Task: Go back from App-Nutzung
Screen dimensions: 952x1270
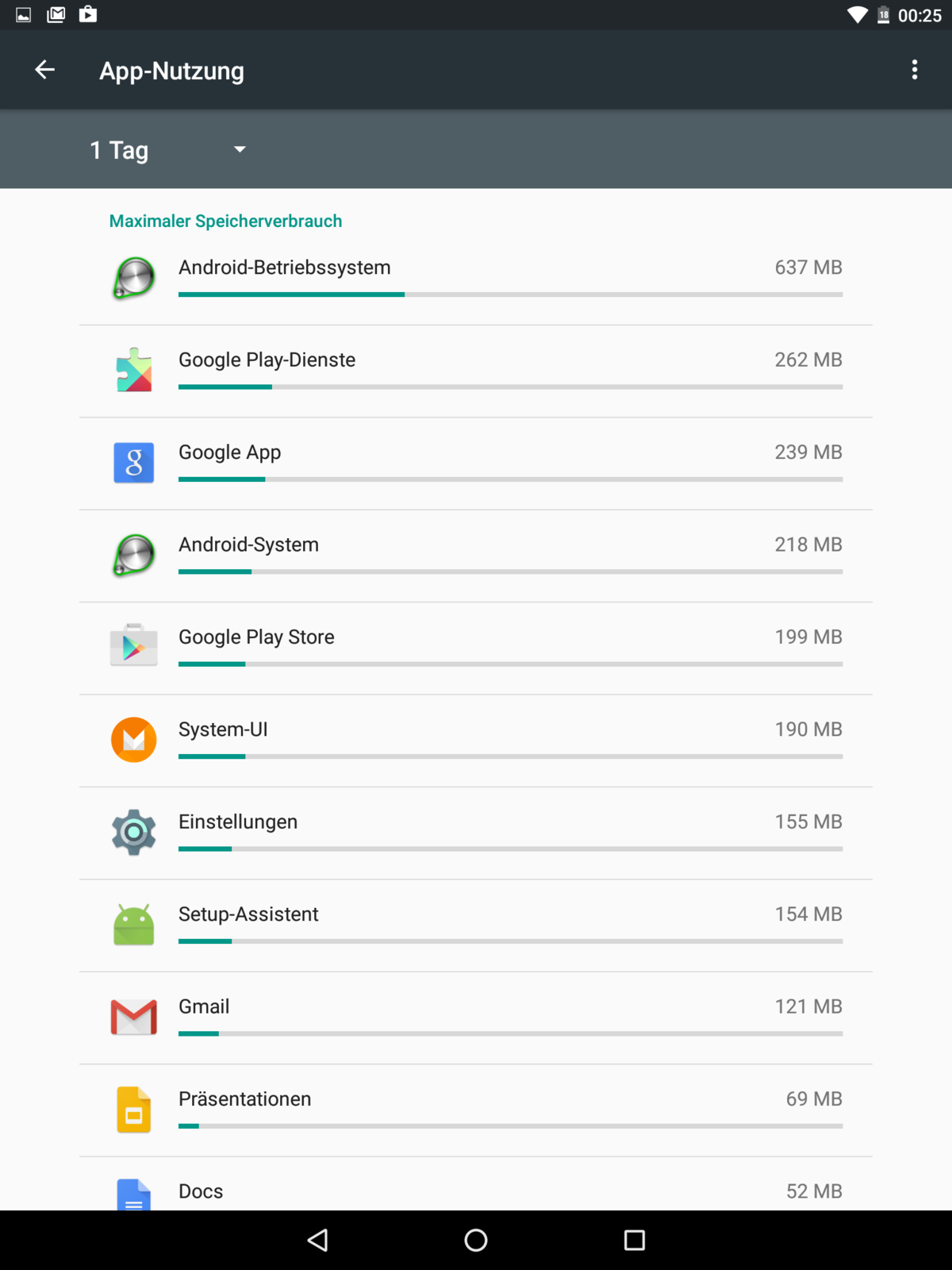Action: [x=45, y=70]
